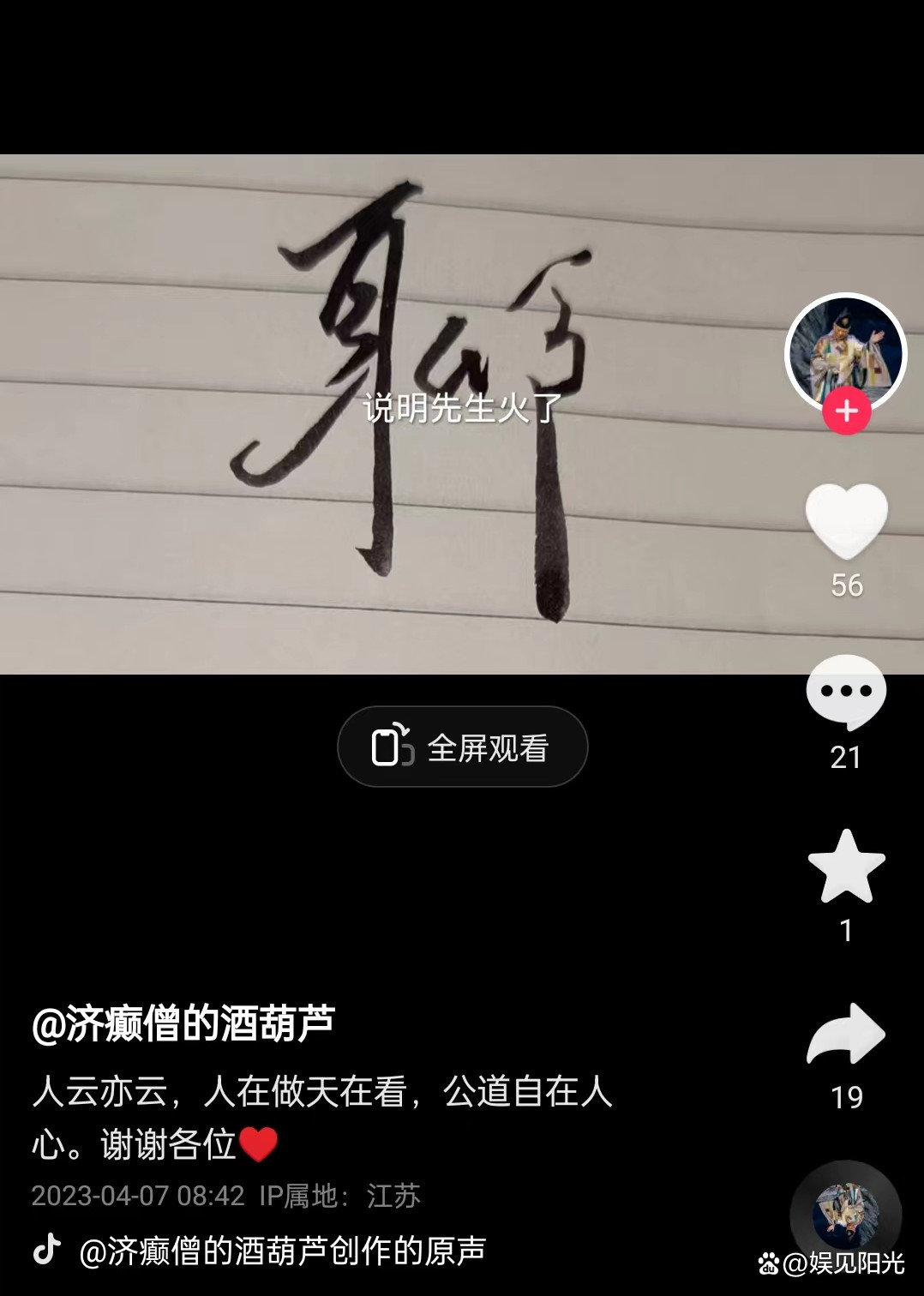Open the comments bubble

(846, 692)
